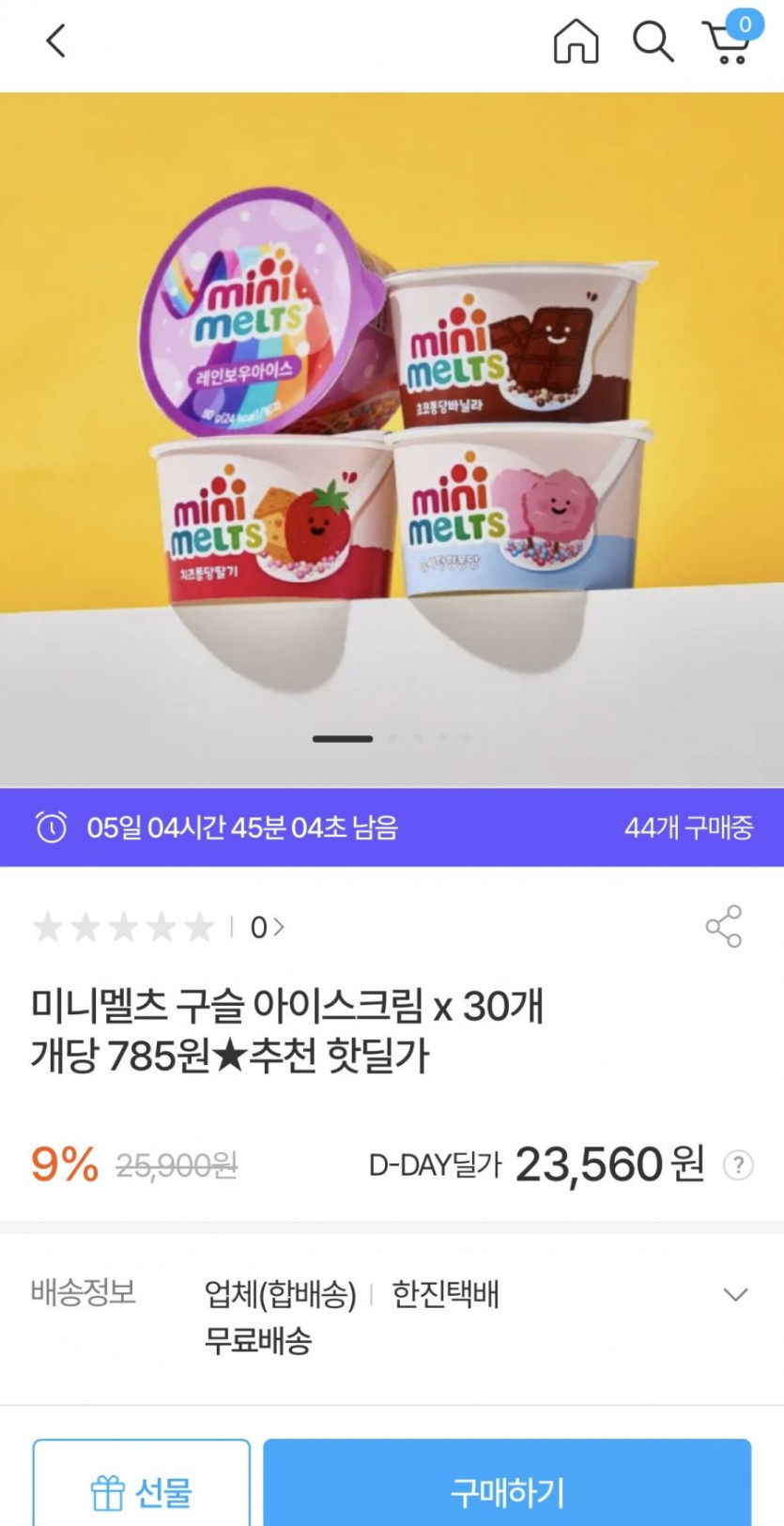Open the search magnifier
Viewport: 784px width, 1526px height.
(x=653, y=41)
